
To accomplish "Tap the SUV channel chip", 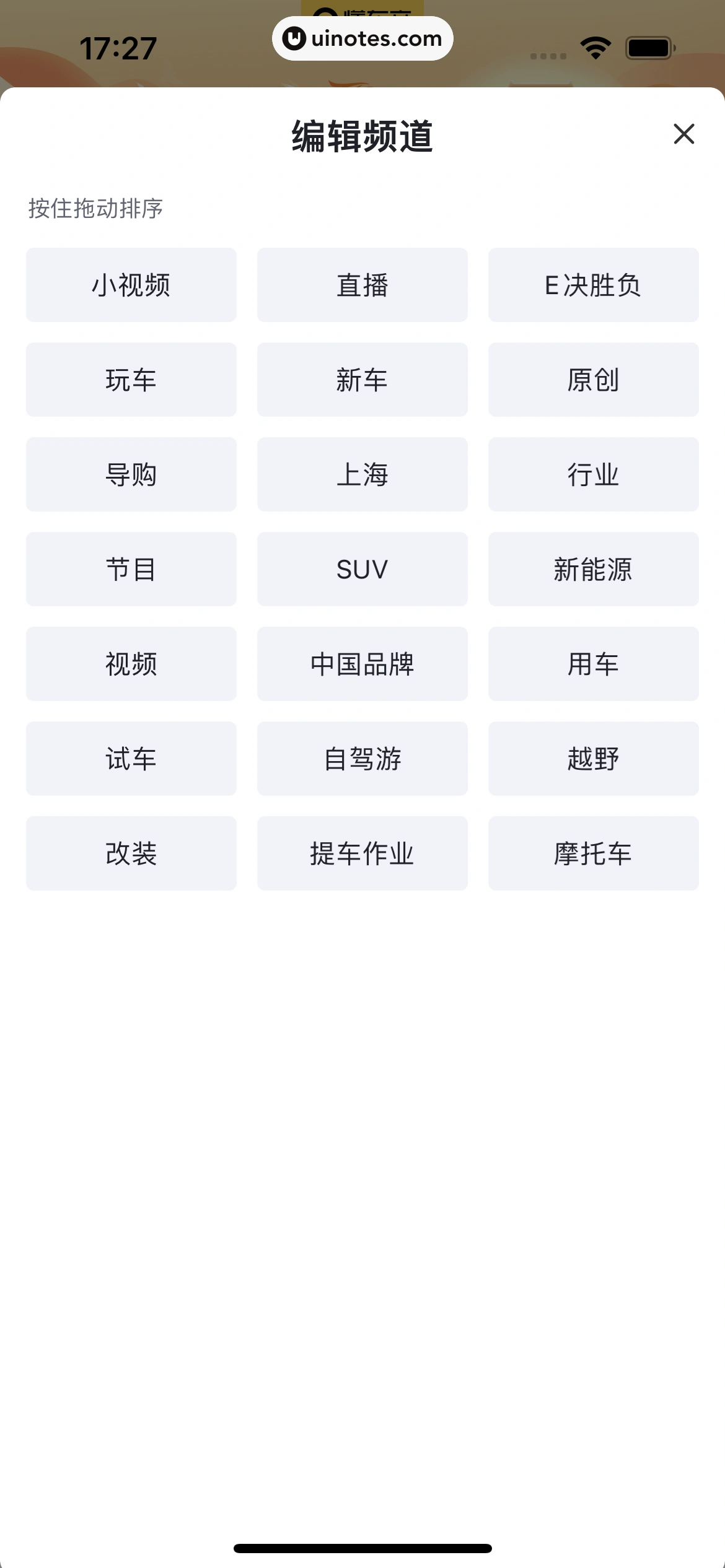I will pyautogui.click(x=362, y=569).
